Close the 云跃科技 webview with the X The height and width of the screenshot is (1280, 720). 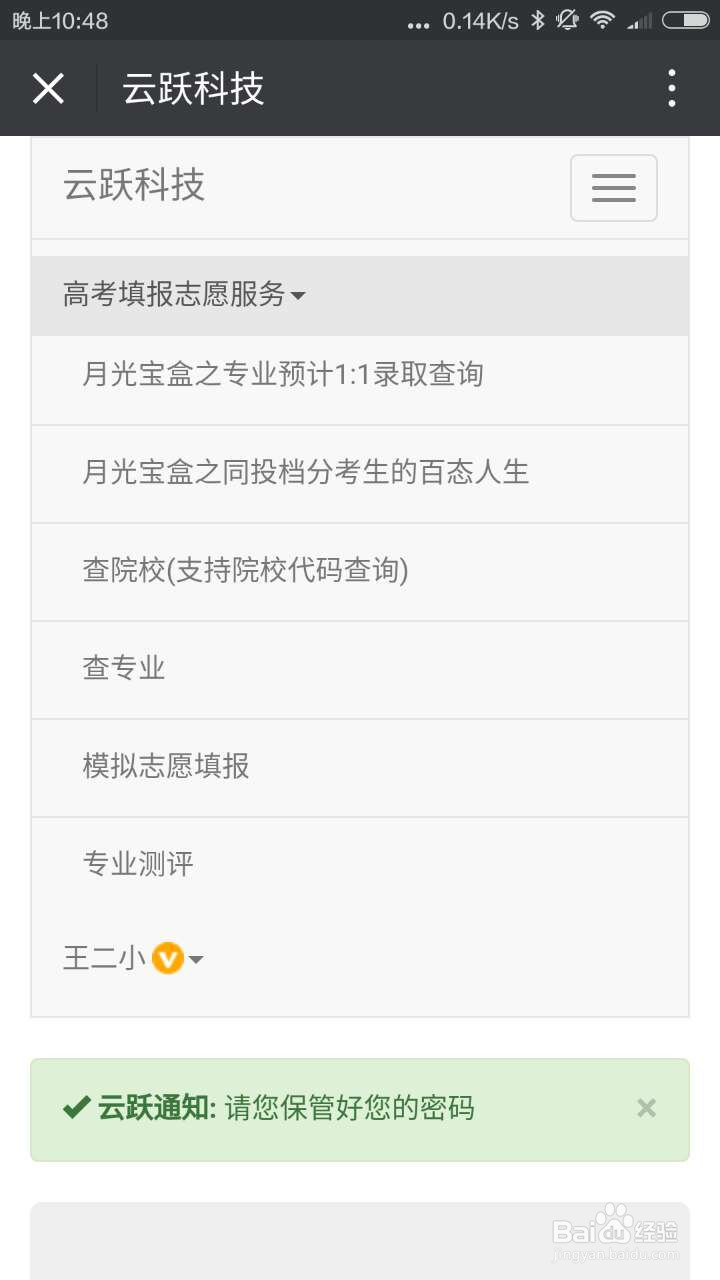48,88
